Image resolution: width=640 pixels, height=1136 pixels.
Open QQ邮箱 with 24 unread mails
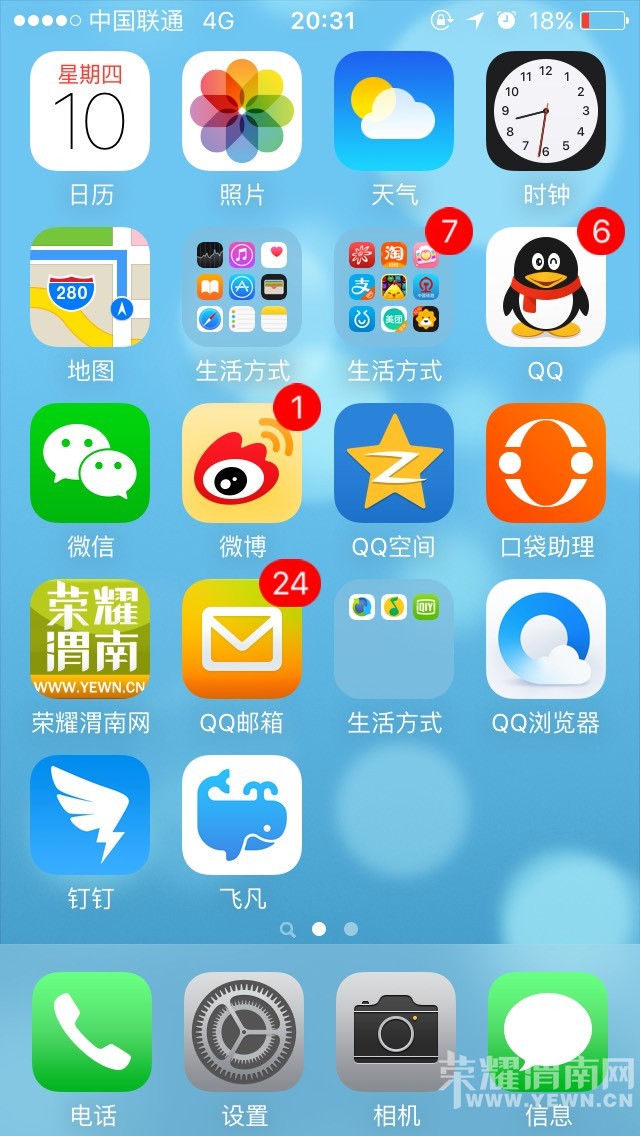point(242,639)
